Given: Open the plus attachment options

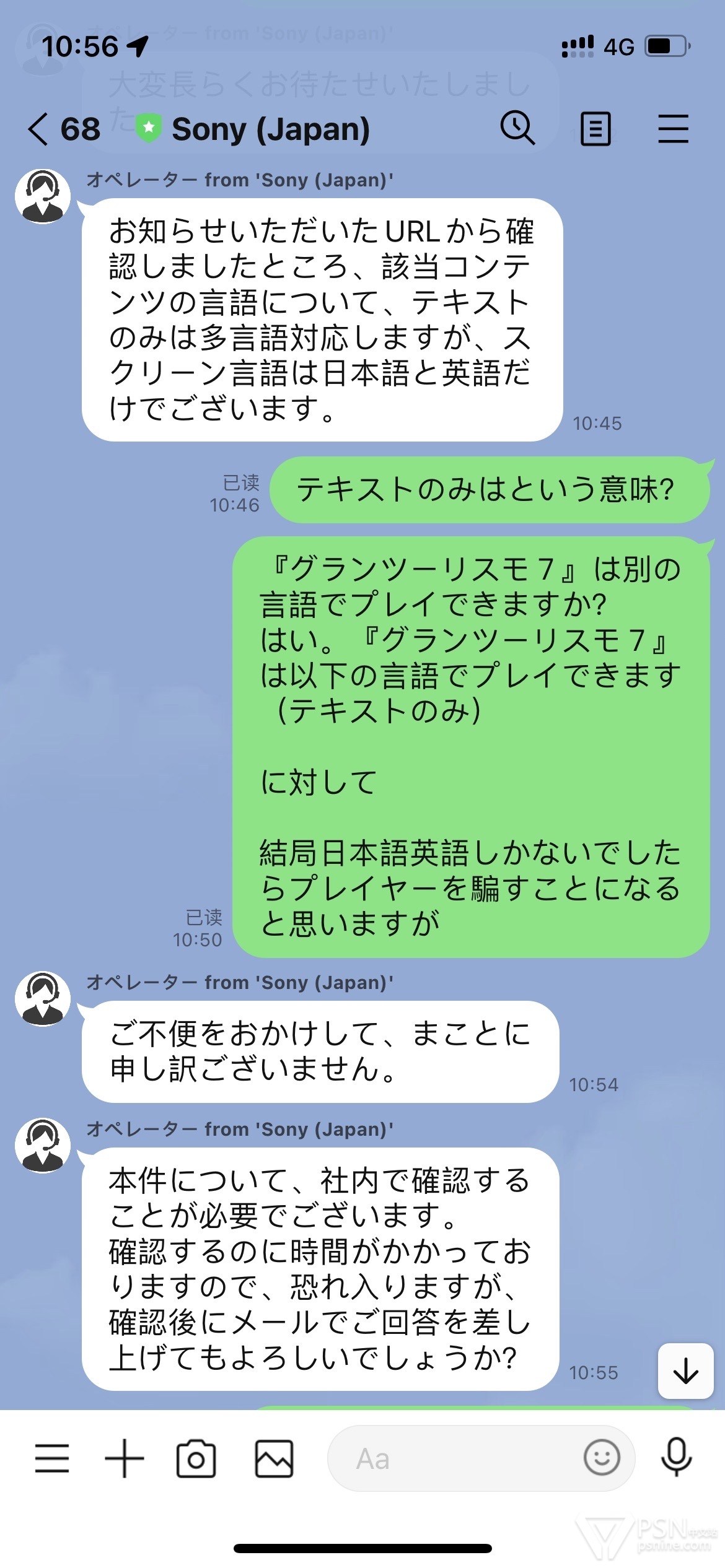Looking at the screenshot, I should click(125, 1458).
